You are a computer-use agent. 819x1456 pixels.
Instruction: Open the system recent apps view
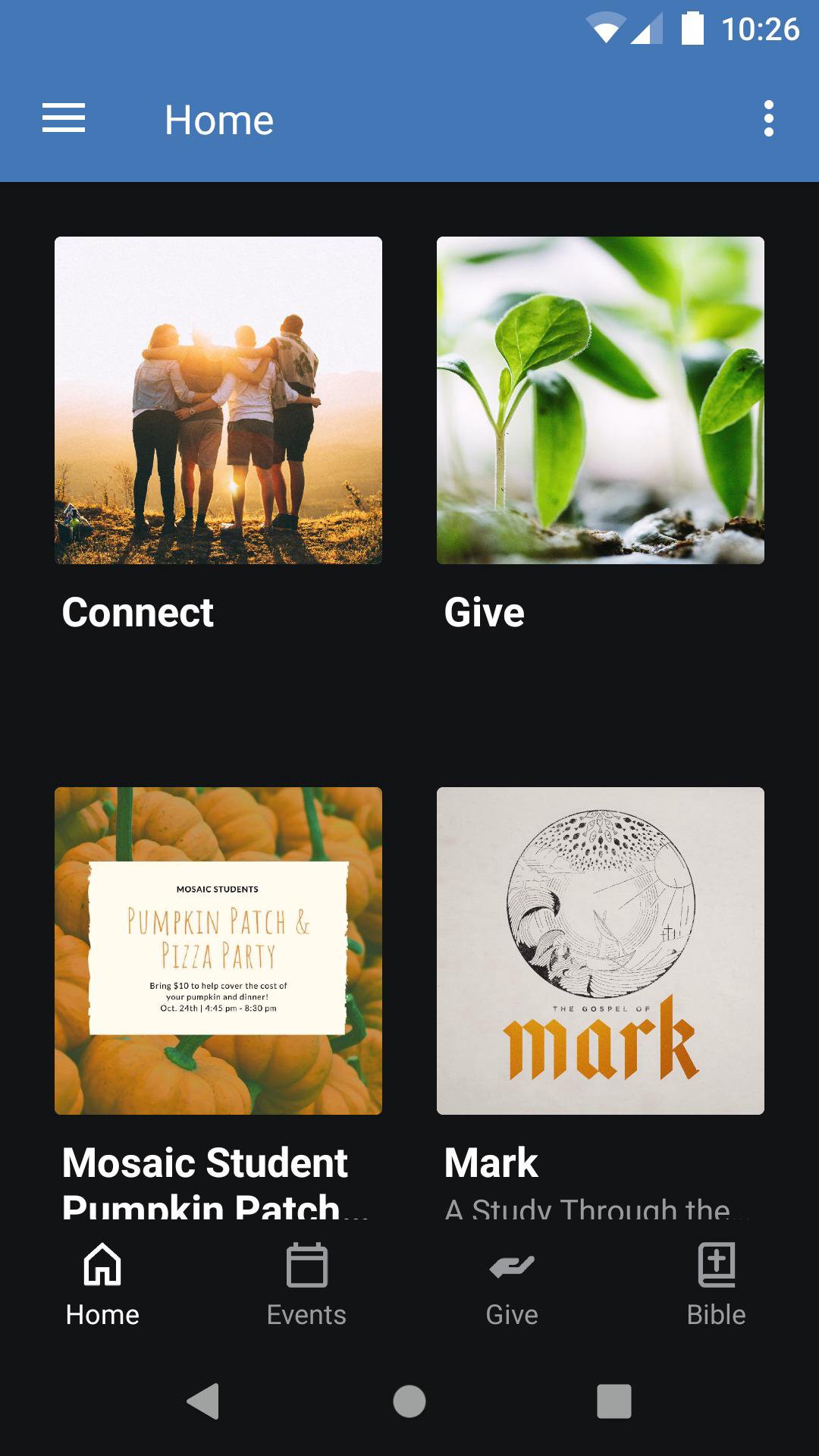click(614, 1401)
